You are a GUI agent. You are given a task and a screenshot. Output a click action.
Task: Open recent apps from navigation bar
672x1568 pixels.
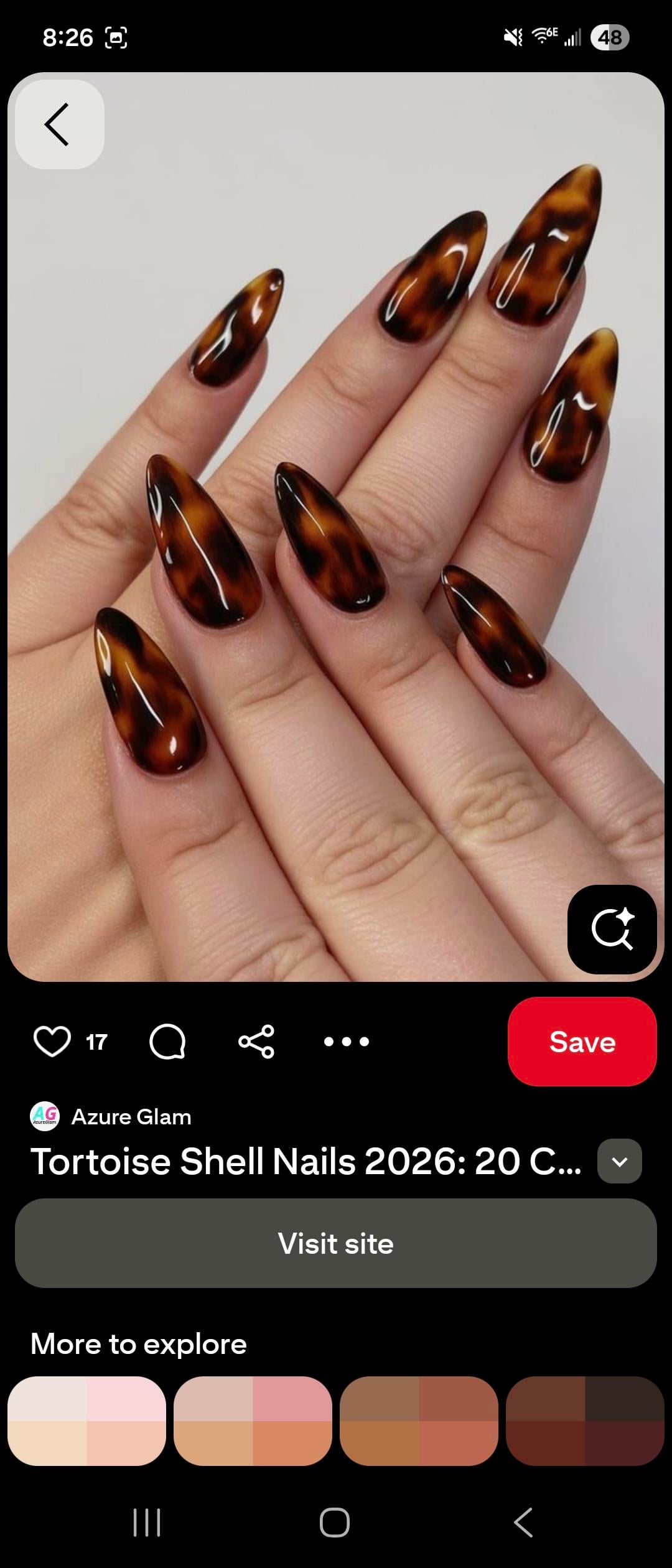[x=147, y=1523]
